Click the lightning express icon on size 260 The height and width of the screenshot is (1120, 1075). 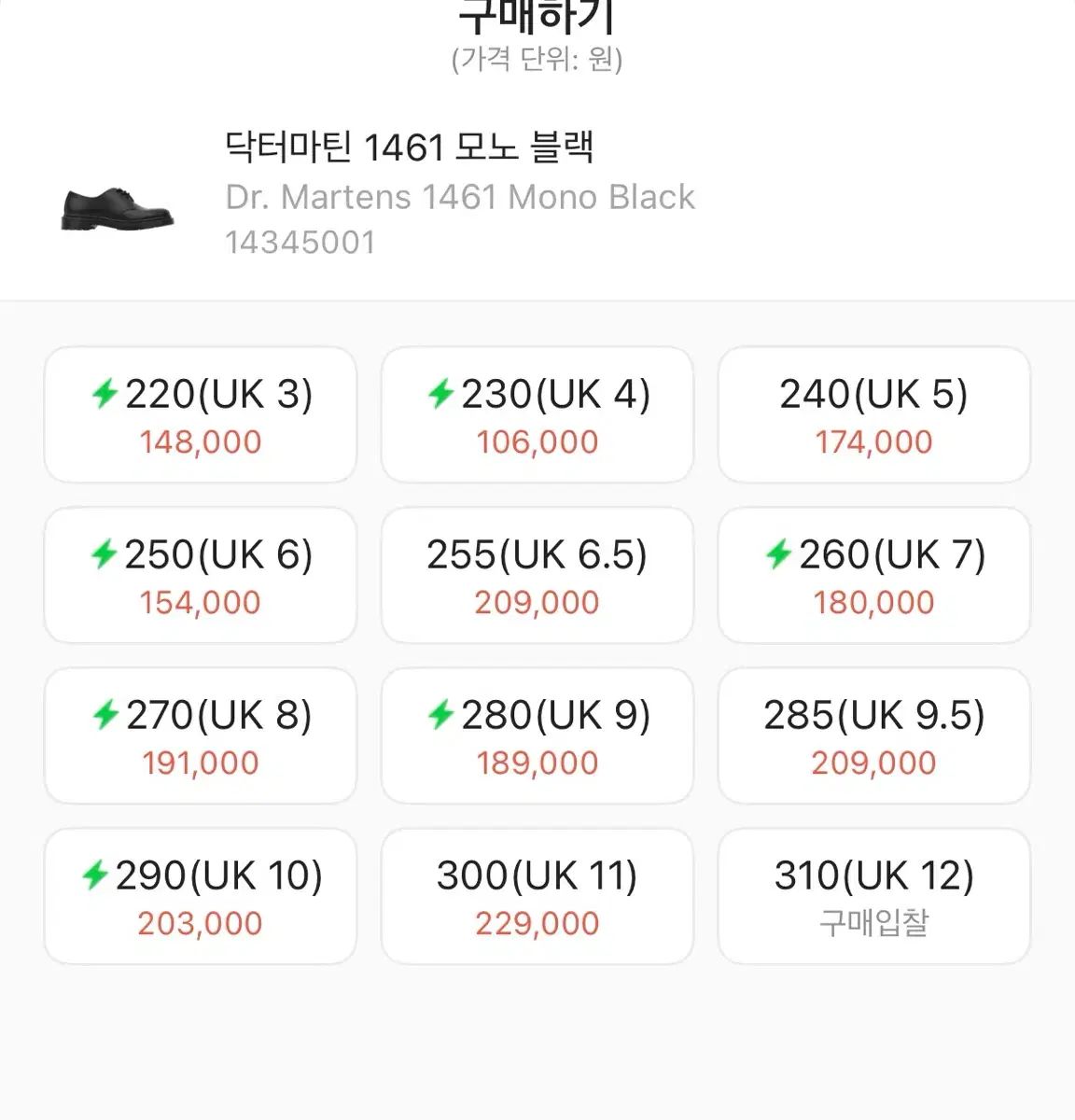click(x=780, y=554)
